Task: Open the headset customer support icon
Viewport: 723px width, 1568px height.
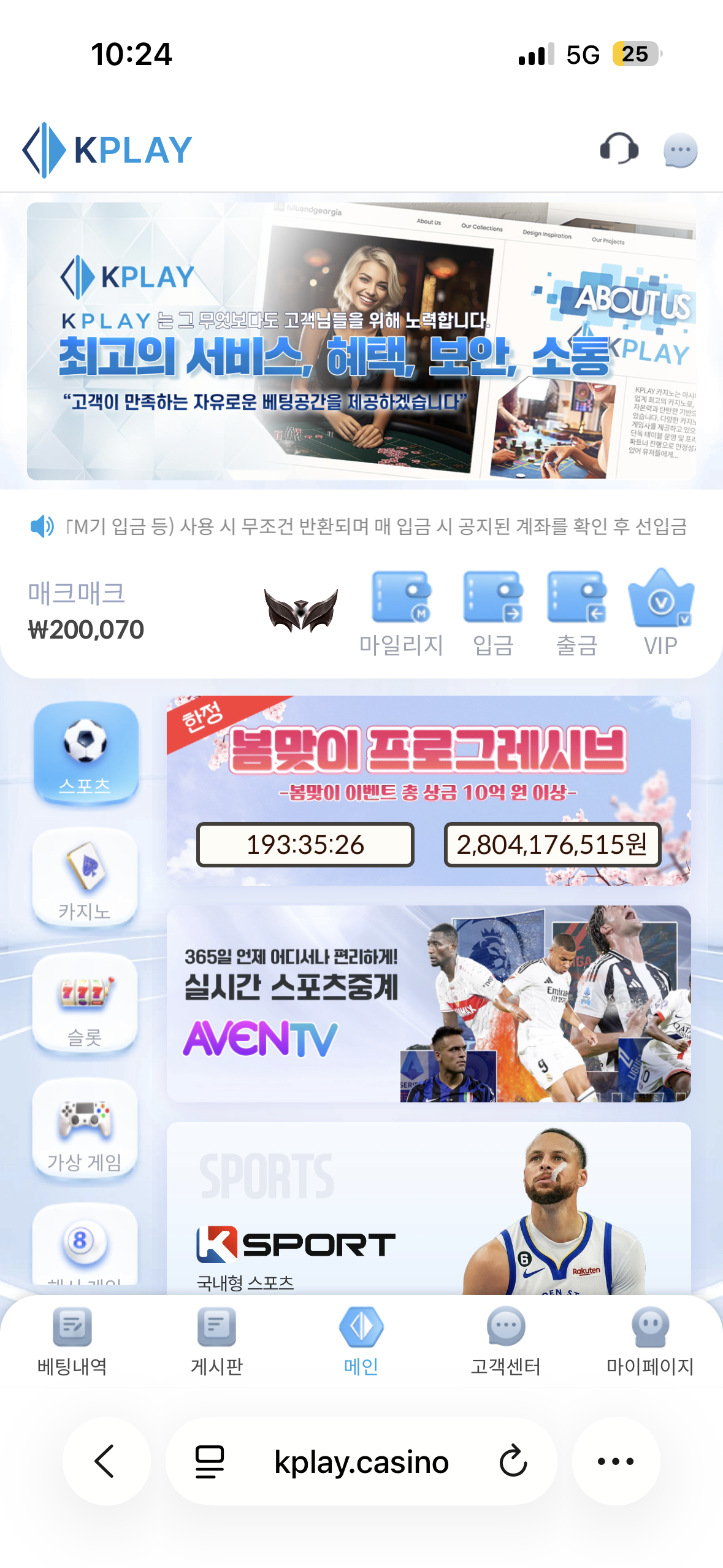Action: pos(619,149)
